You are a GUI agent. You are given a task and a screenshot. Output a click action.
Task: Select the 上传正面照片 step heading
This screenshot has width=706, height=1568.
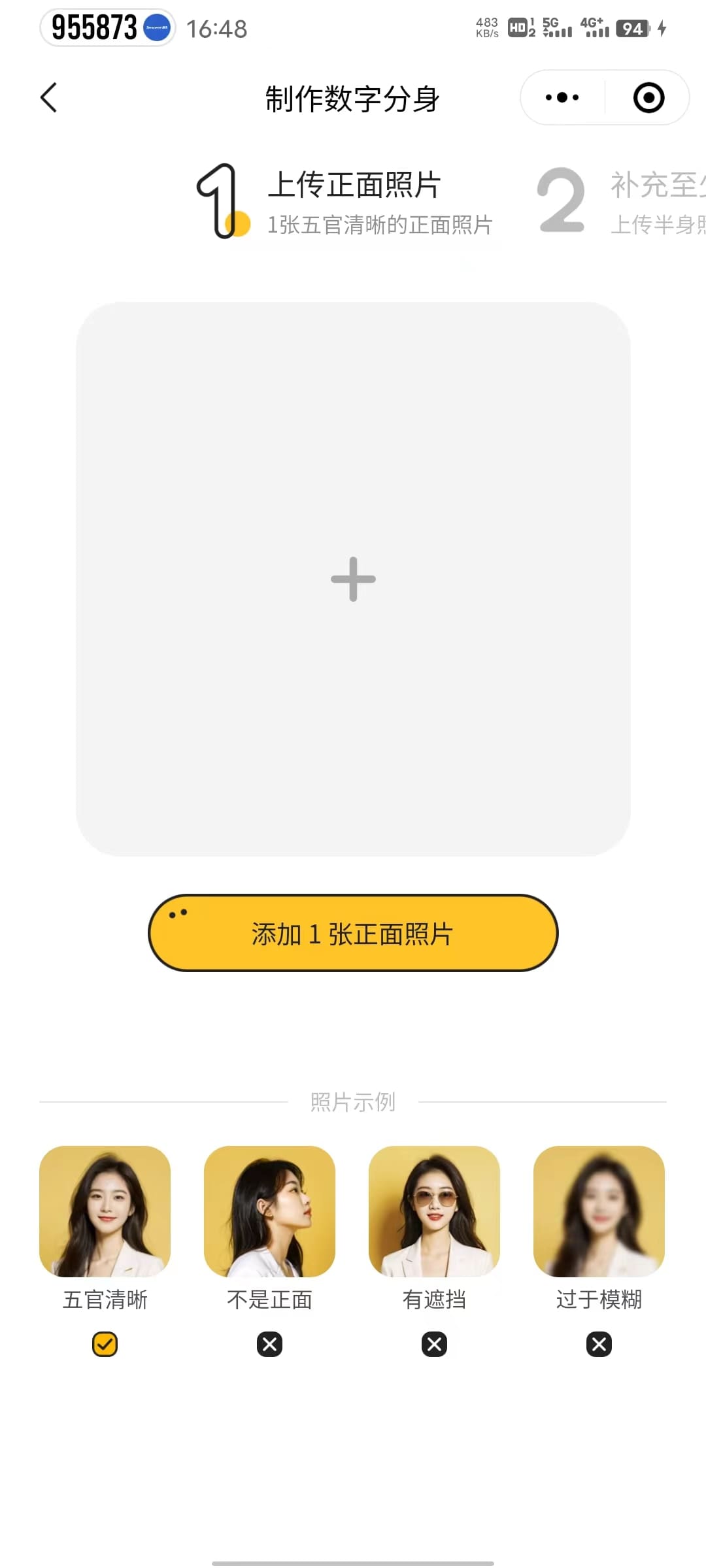point(355,186)
